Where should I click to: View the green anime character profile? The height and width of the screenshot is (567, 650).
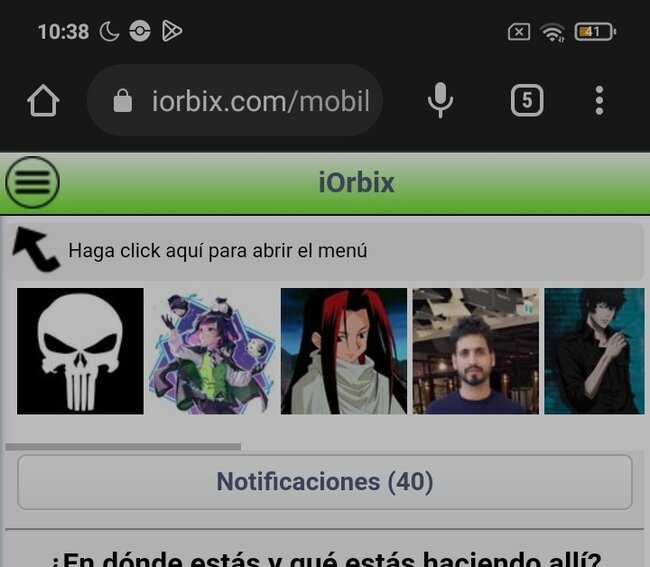pos(212,351)
